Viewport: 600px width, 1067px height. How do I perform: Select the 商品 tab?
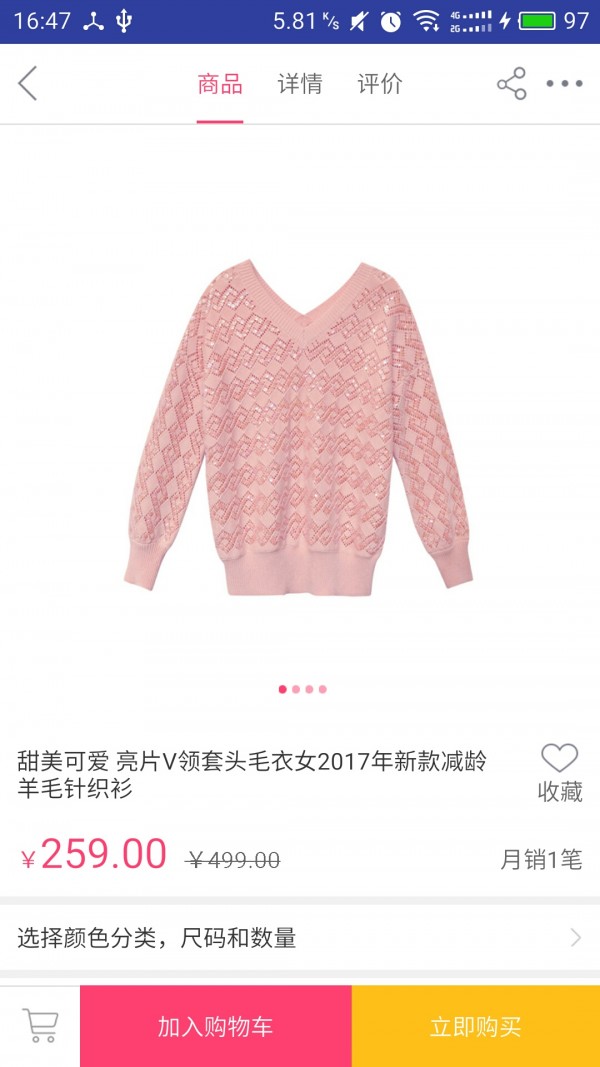click(220, 84)
